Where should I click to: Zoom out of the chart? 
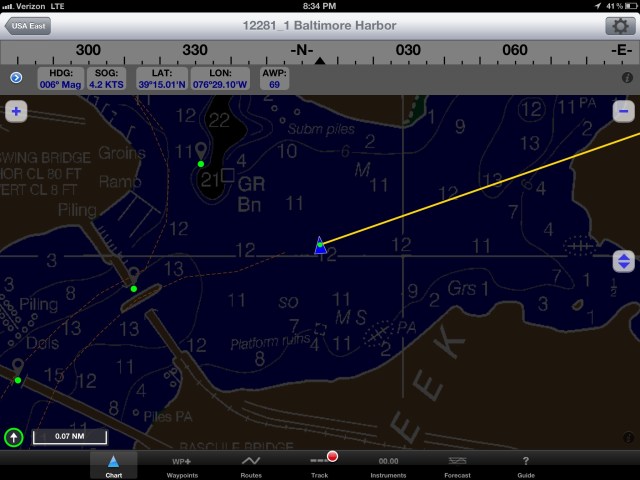point(623,111)
